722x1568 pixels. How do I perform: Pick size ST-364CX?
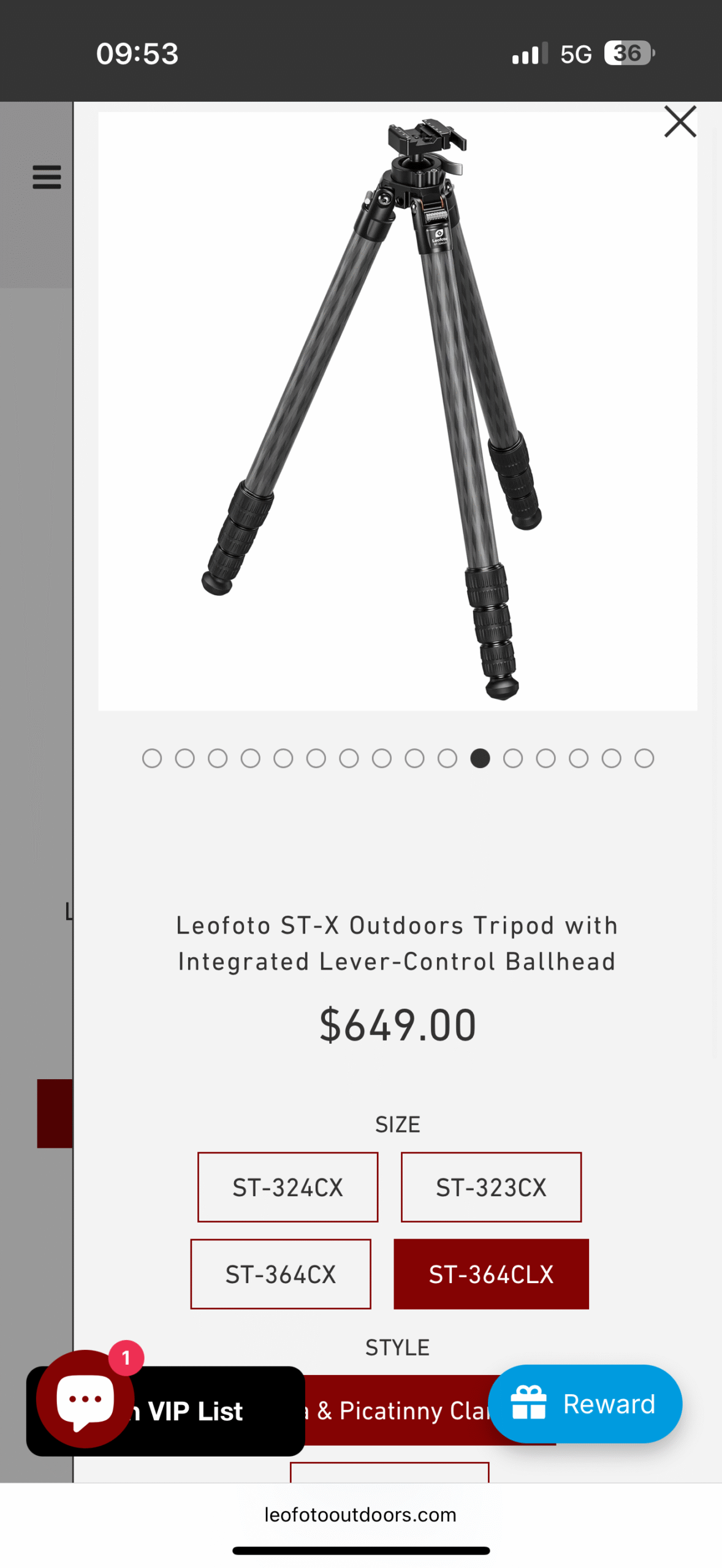tap(281, 1274)
